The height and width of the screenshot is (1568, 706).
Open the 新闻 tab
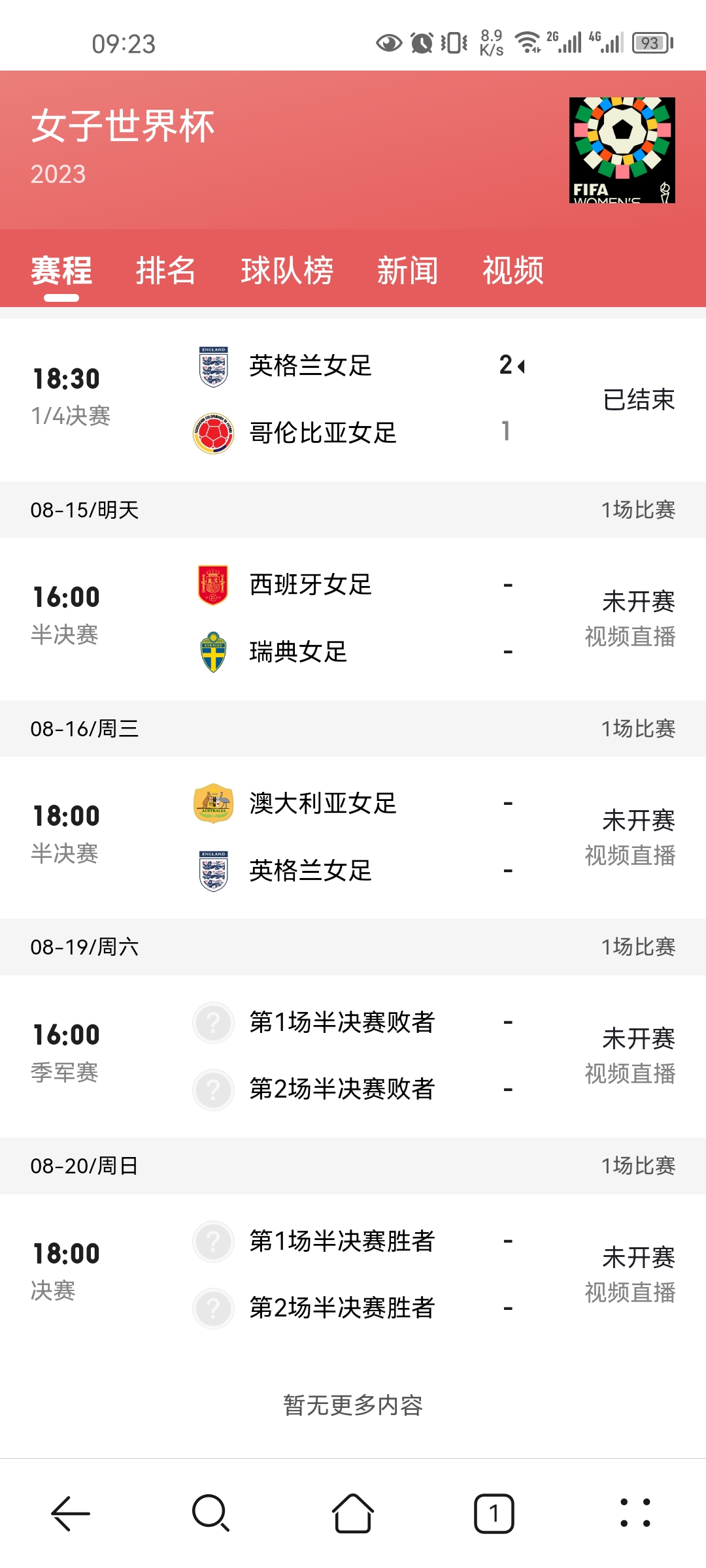tap(408, 270)
